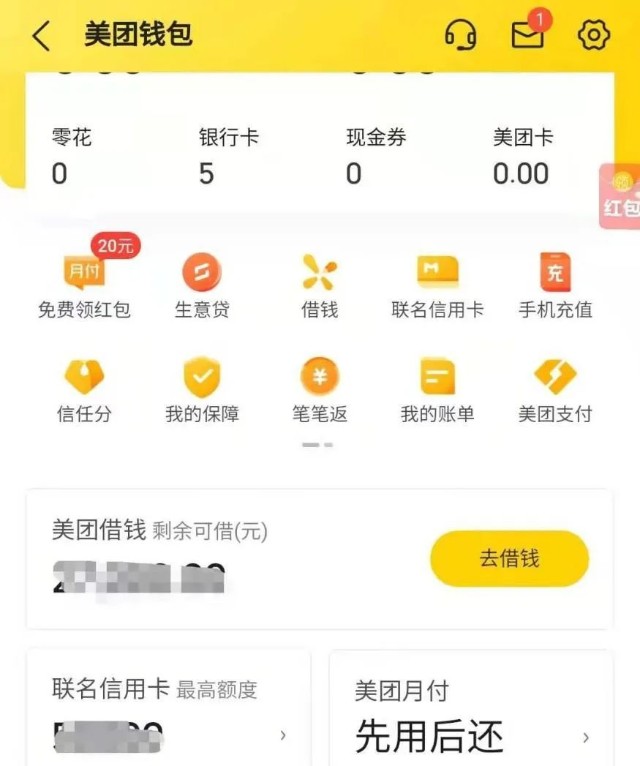Open 现金券 vouchers
640x766 pixels.
pyautogui.click(x=376, y=157)
